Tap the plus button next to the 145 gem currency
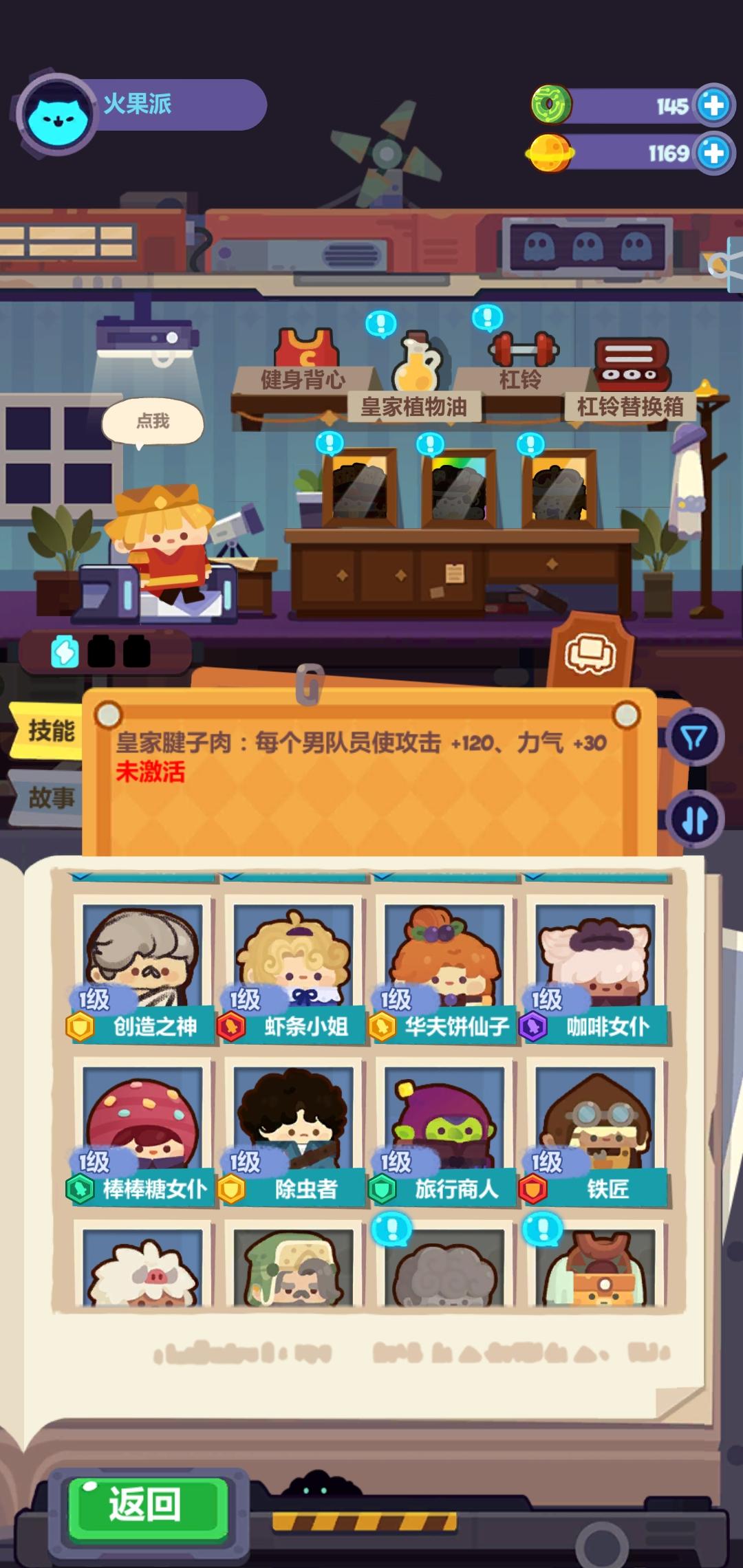The image size is (743, 1568). [x=713, y=105]
